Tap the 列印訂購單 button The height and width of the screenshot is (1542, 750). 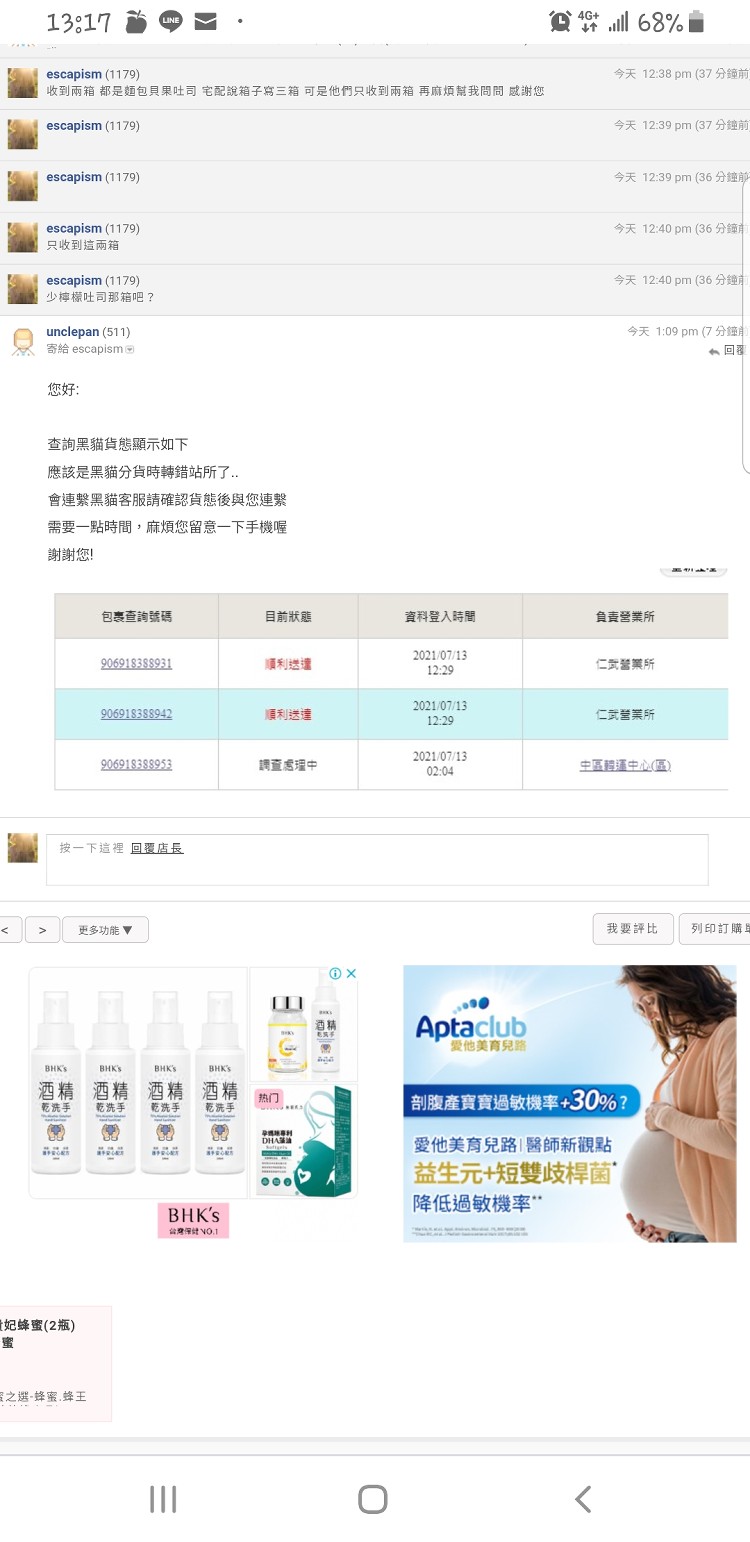click(714, 929)
